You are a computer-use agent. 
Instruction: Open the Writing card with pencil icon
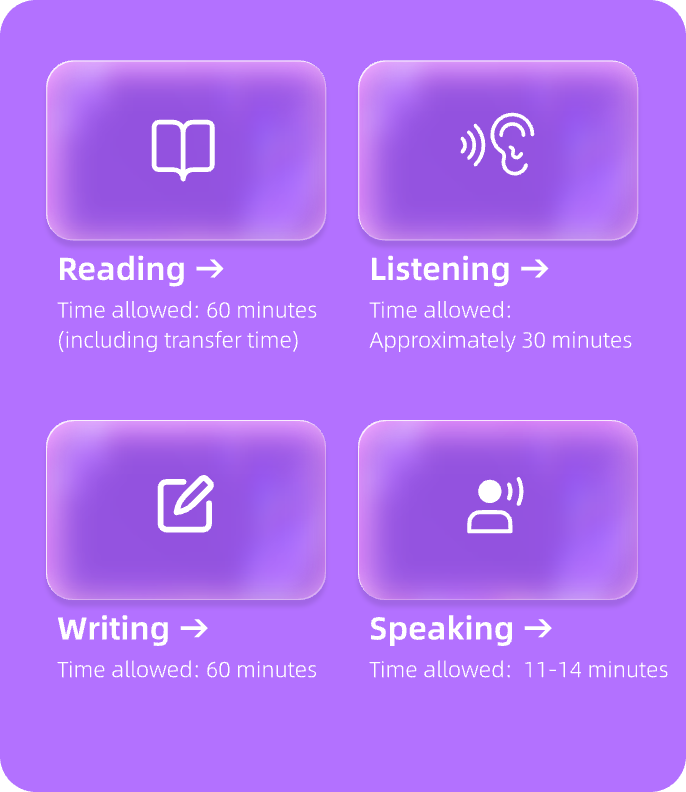(x=186, y=509)
